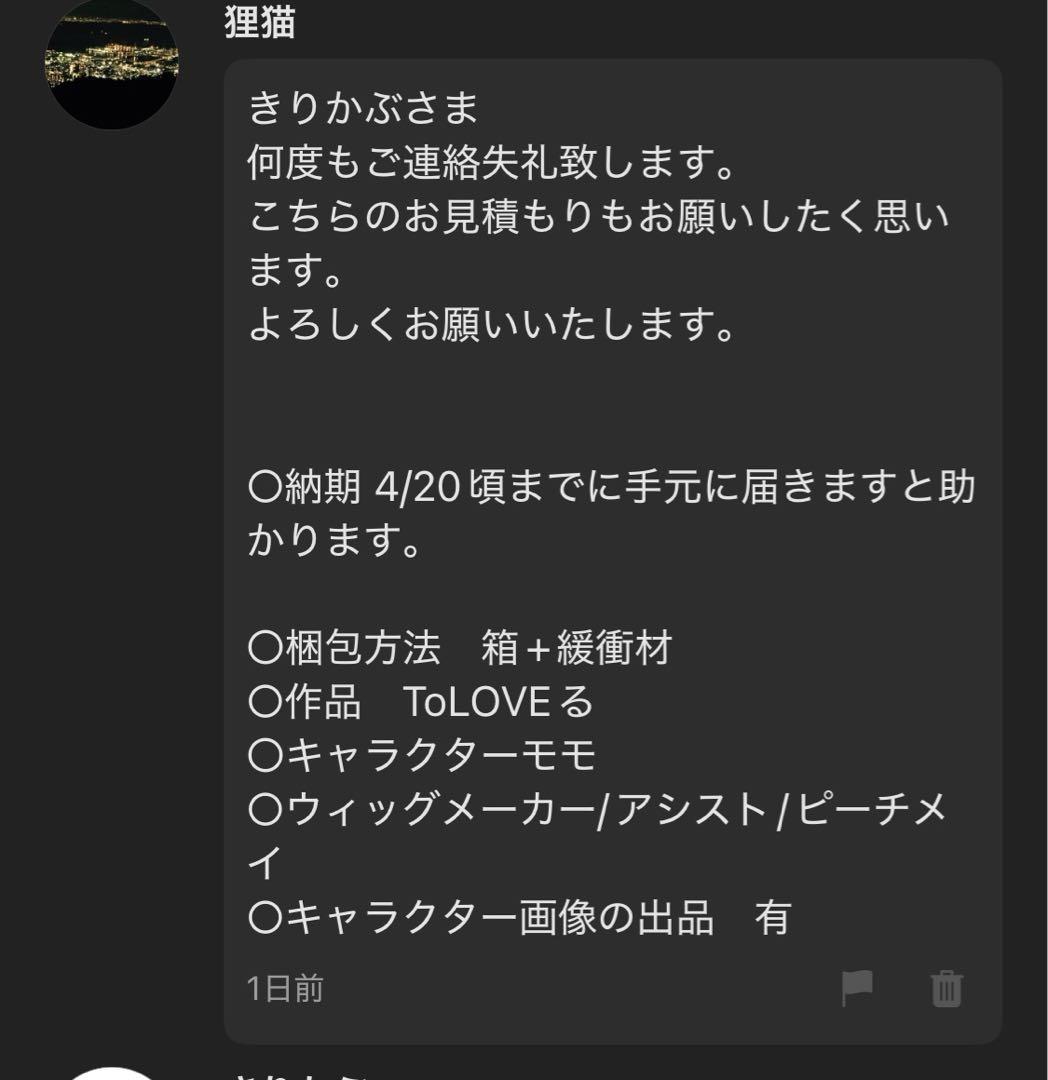The width and height of the screenshot is (1048, 1080).
Task: Tap the line about 梱包方法 箱＋緩衝材
Action: point(460,650)
